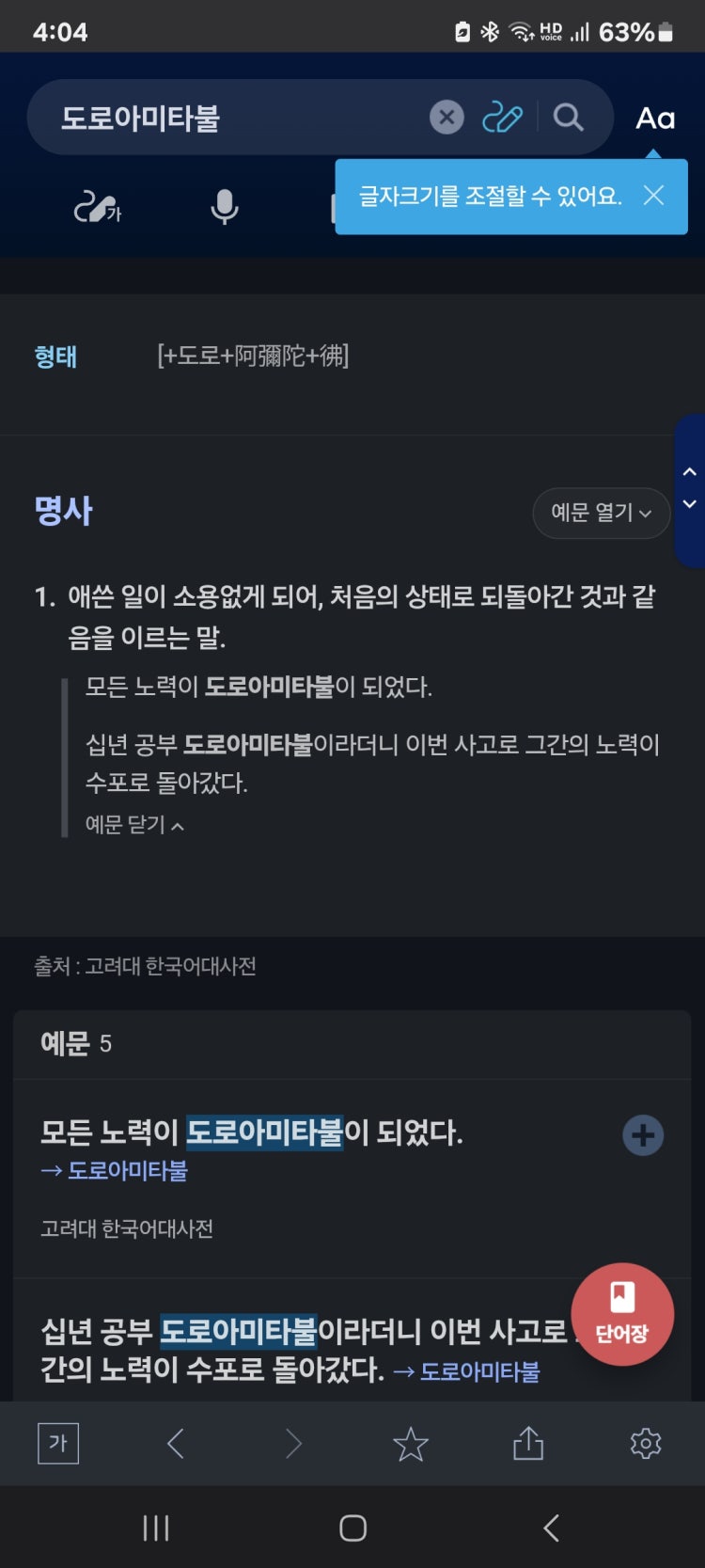
Task: Go back using toolbar left arrow
Action: 176,1443
